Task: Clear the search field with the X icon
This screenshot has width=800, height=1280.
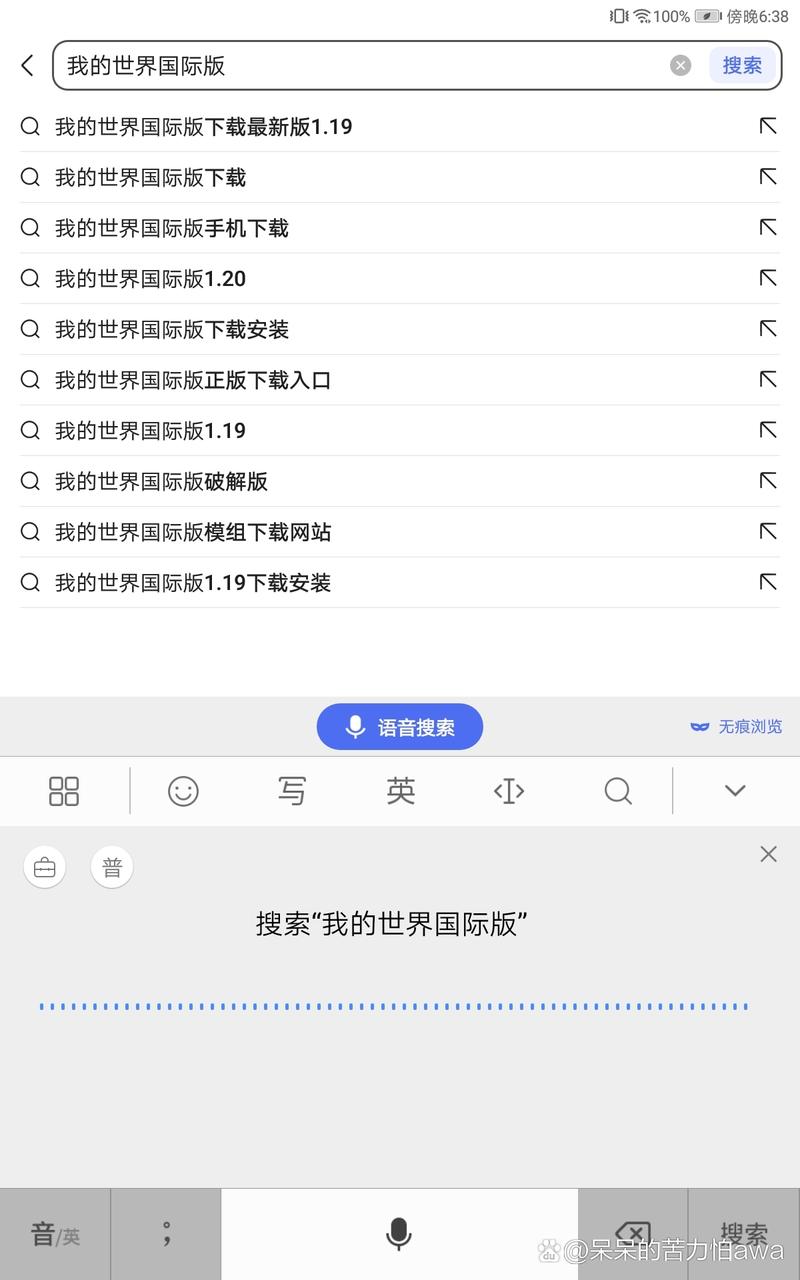Action: [x=680, y=65]
